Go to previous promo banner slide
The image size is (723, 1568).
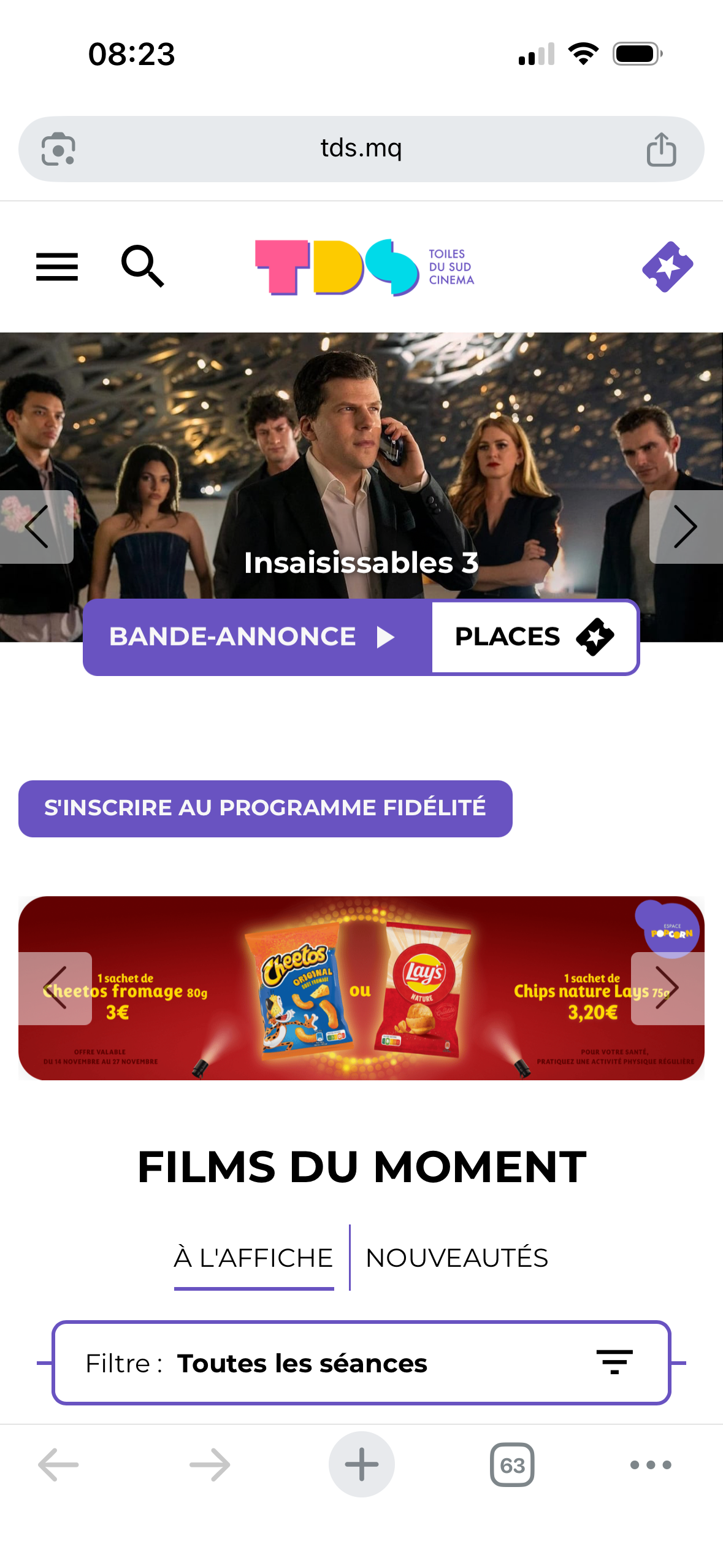(55, 988)
